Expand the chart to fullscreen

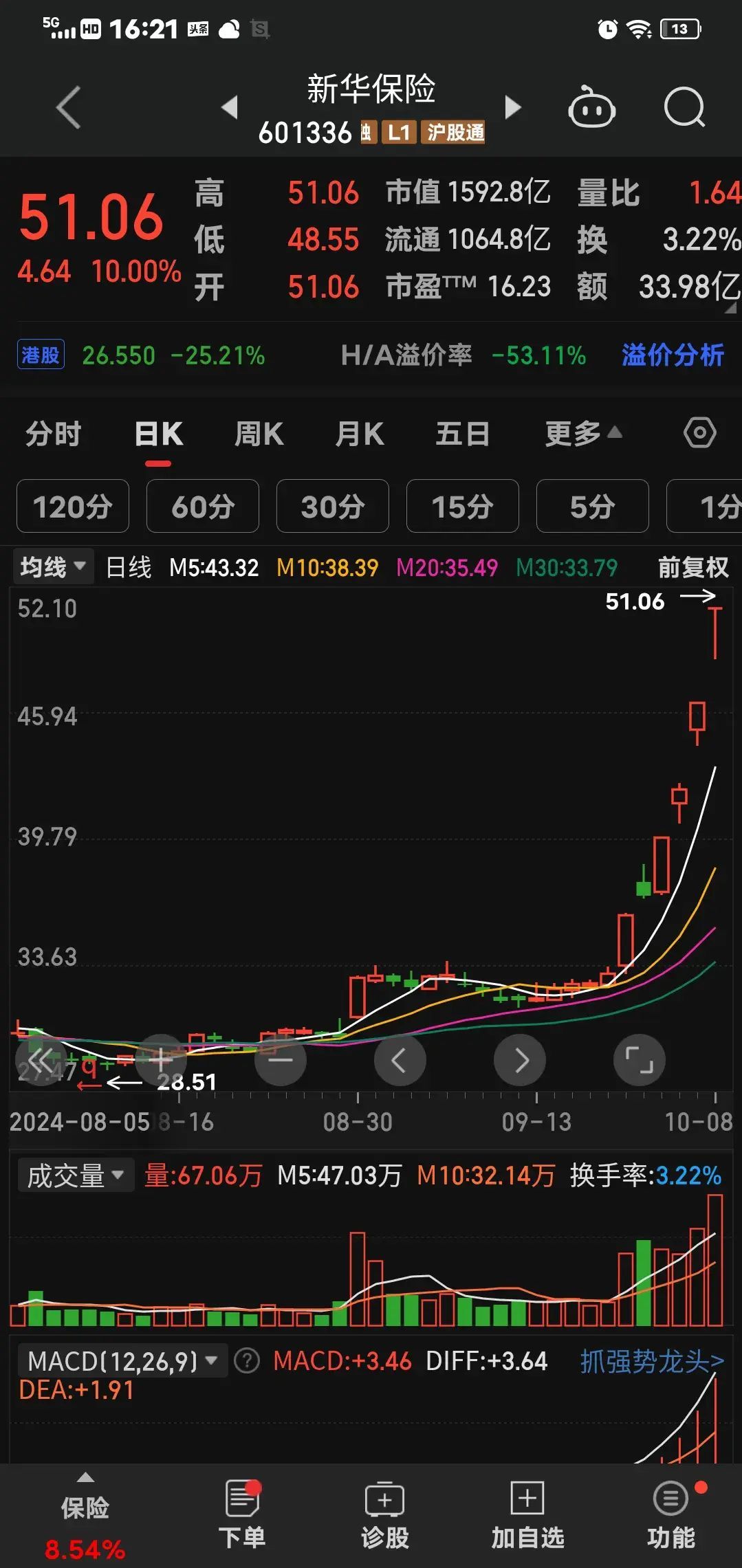pyautogui.click(x=639, y=1060)
